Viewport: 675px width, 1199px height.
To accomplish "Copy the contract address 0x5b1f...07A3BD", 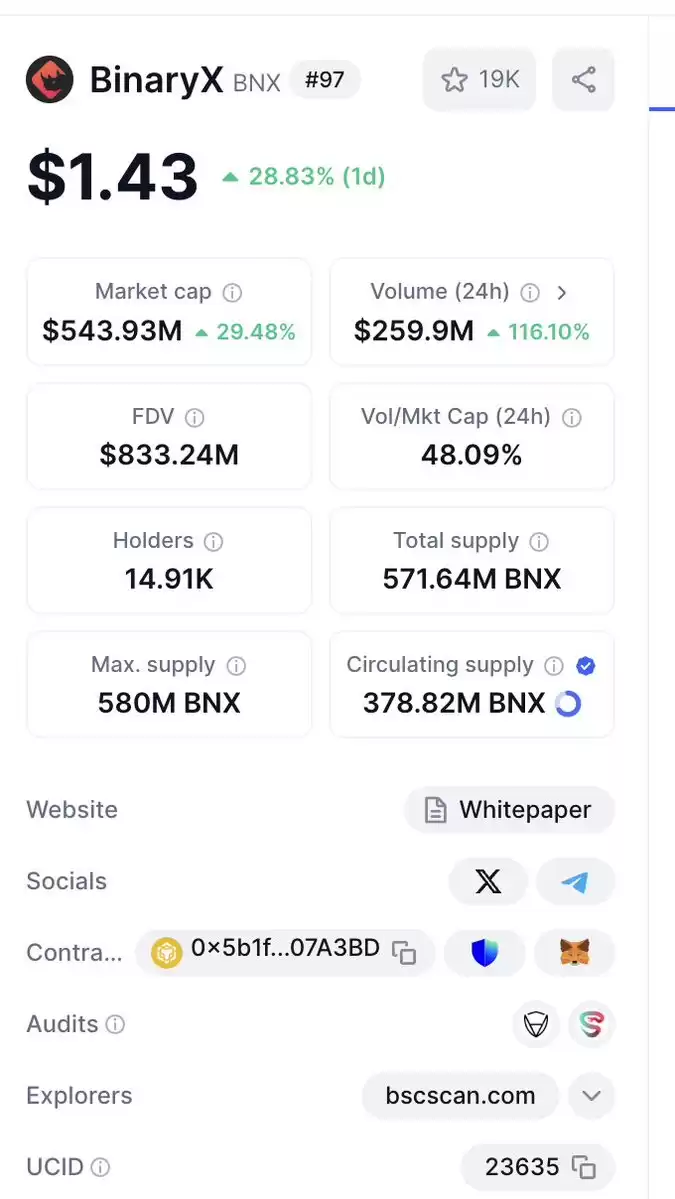I will tap(404, 952).
